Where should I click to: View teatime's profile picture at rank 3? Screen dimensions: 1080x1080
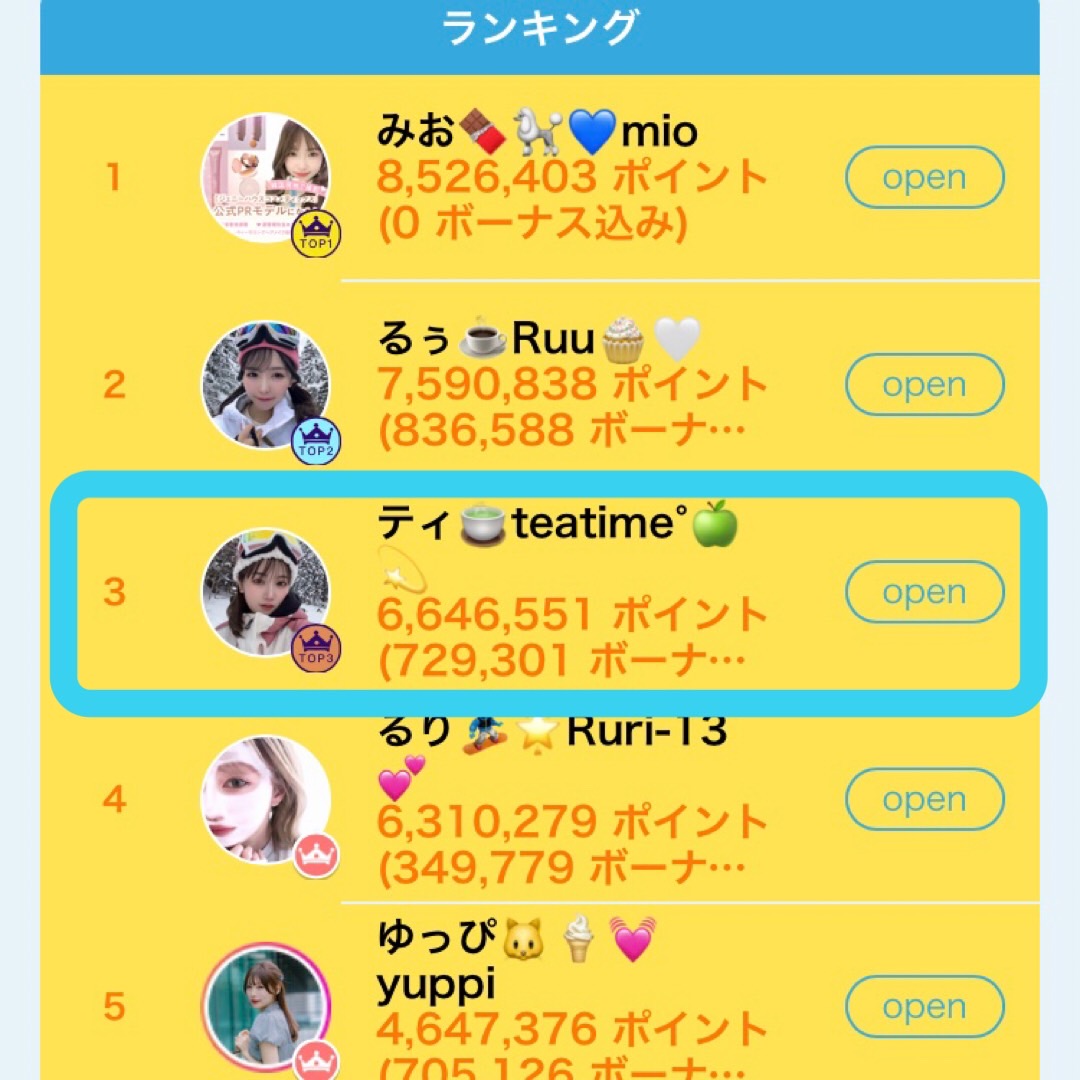coord(266,592)
